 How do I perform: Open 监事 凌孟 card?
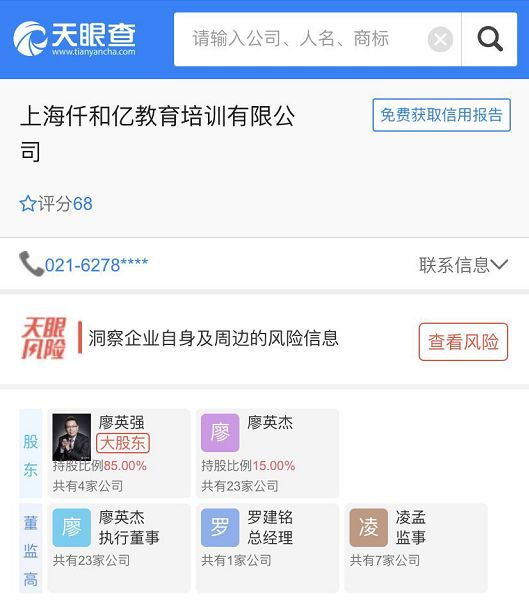(x=416, y=548)
